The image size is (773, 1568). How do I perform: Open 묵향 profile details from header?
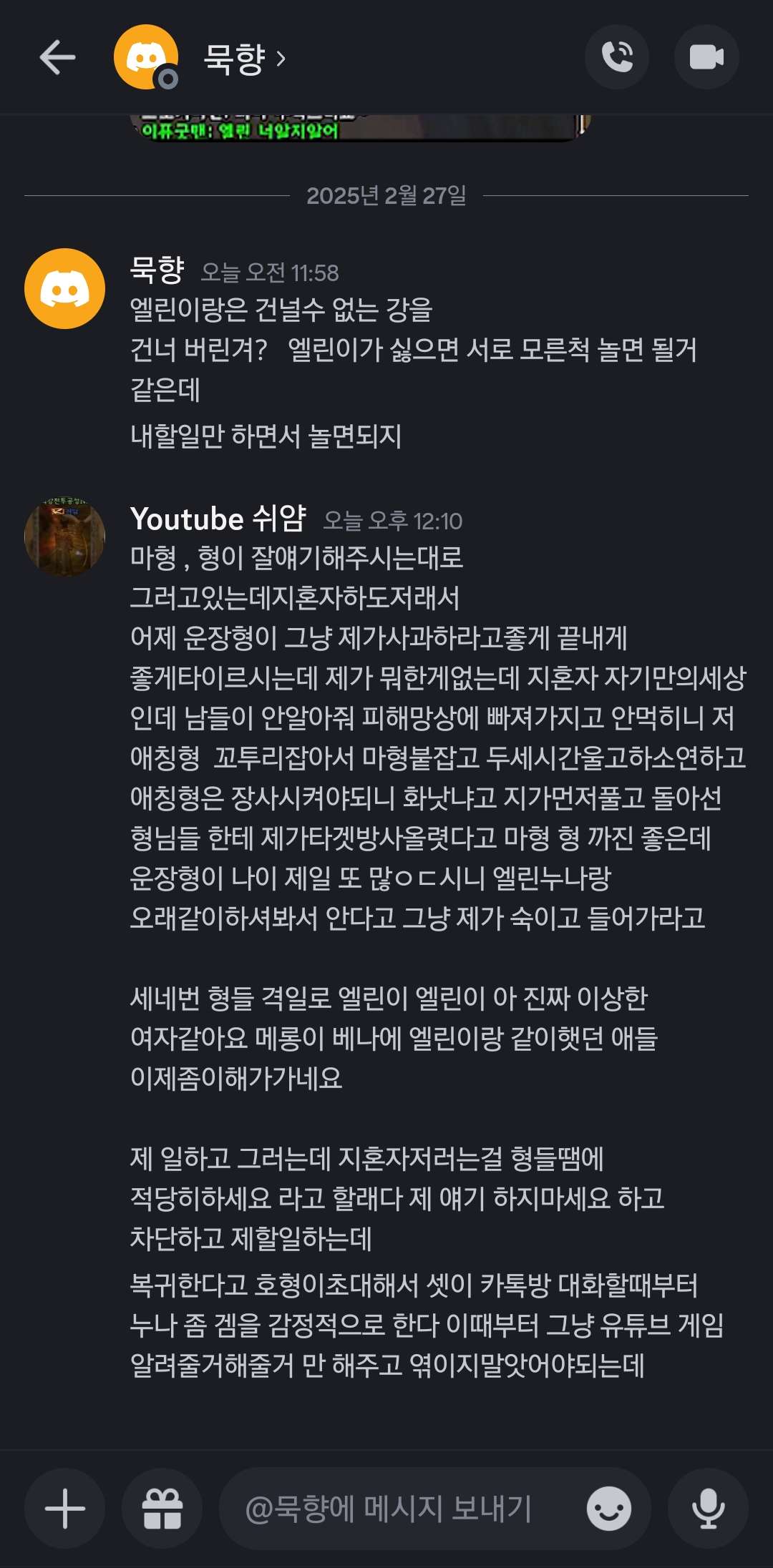tap(244, 58)
